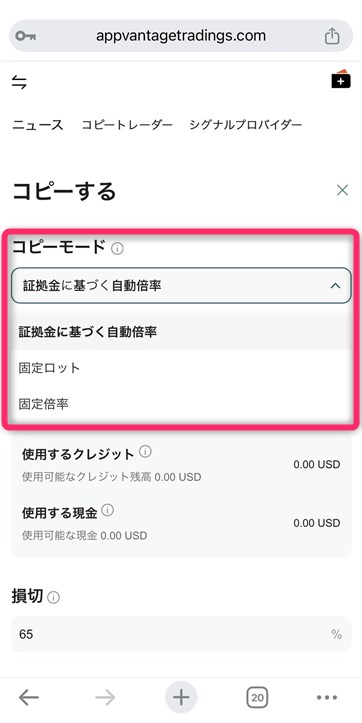Edit the 損切 percentage field
Screen dimensions: 362x723
point(181,634)
